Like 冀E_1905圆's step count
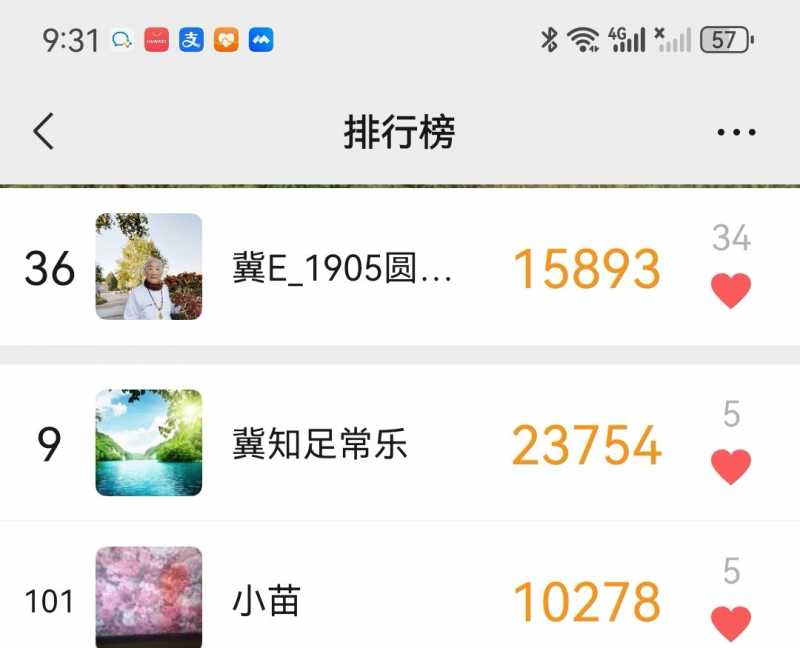Screen dimensions: 800x648 click(x=731, y=291)
